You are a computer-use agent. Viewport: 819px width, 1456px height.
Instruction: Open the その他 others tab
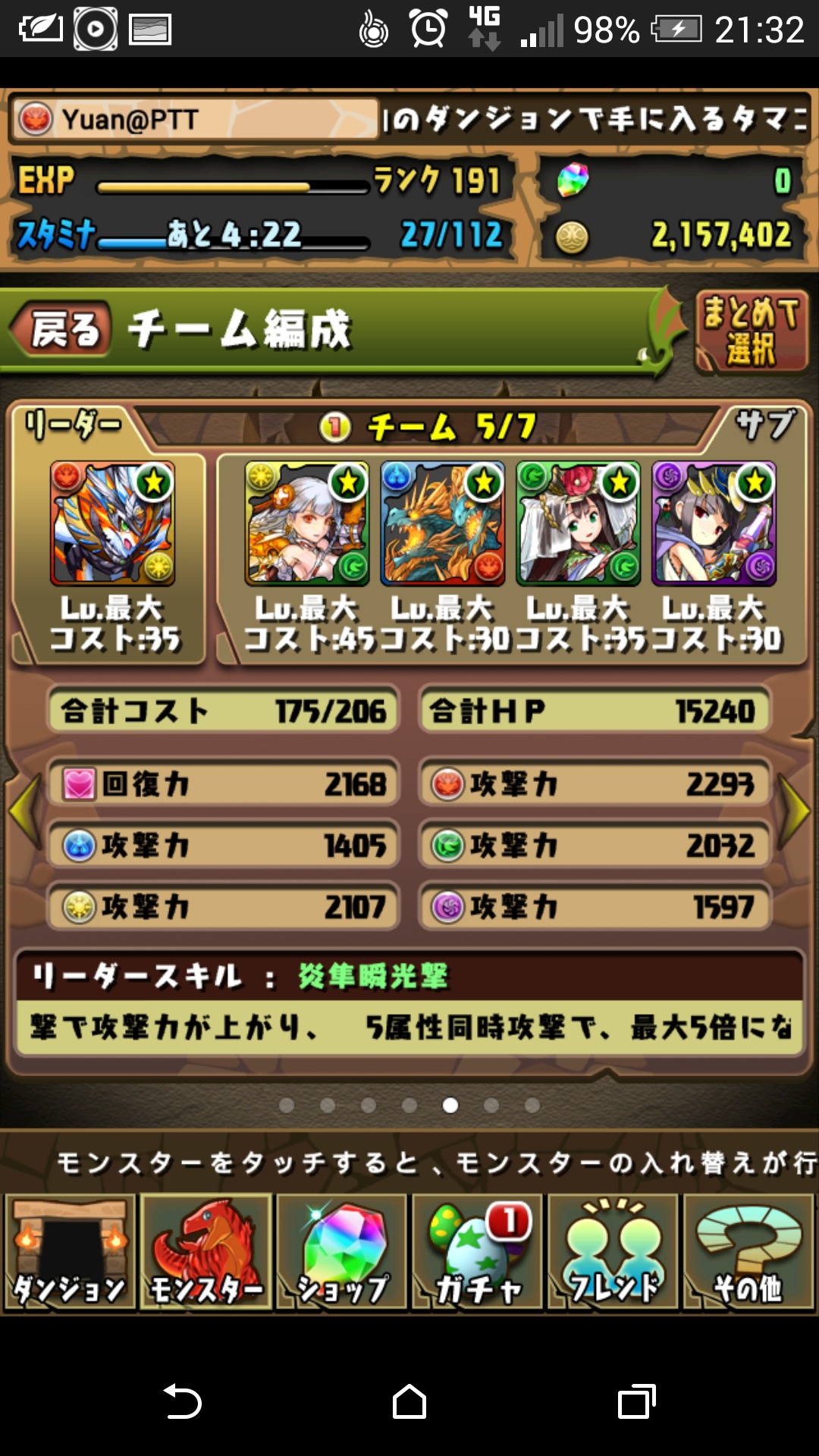point(748,1253)
